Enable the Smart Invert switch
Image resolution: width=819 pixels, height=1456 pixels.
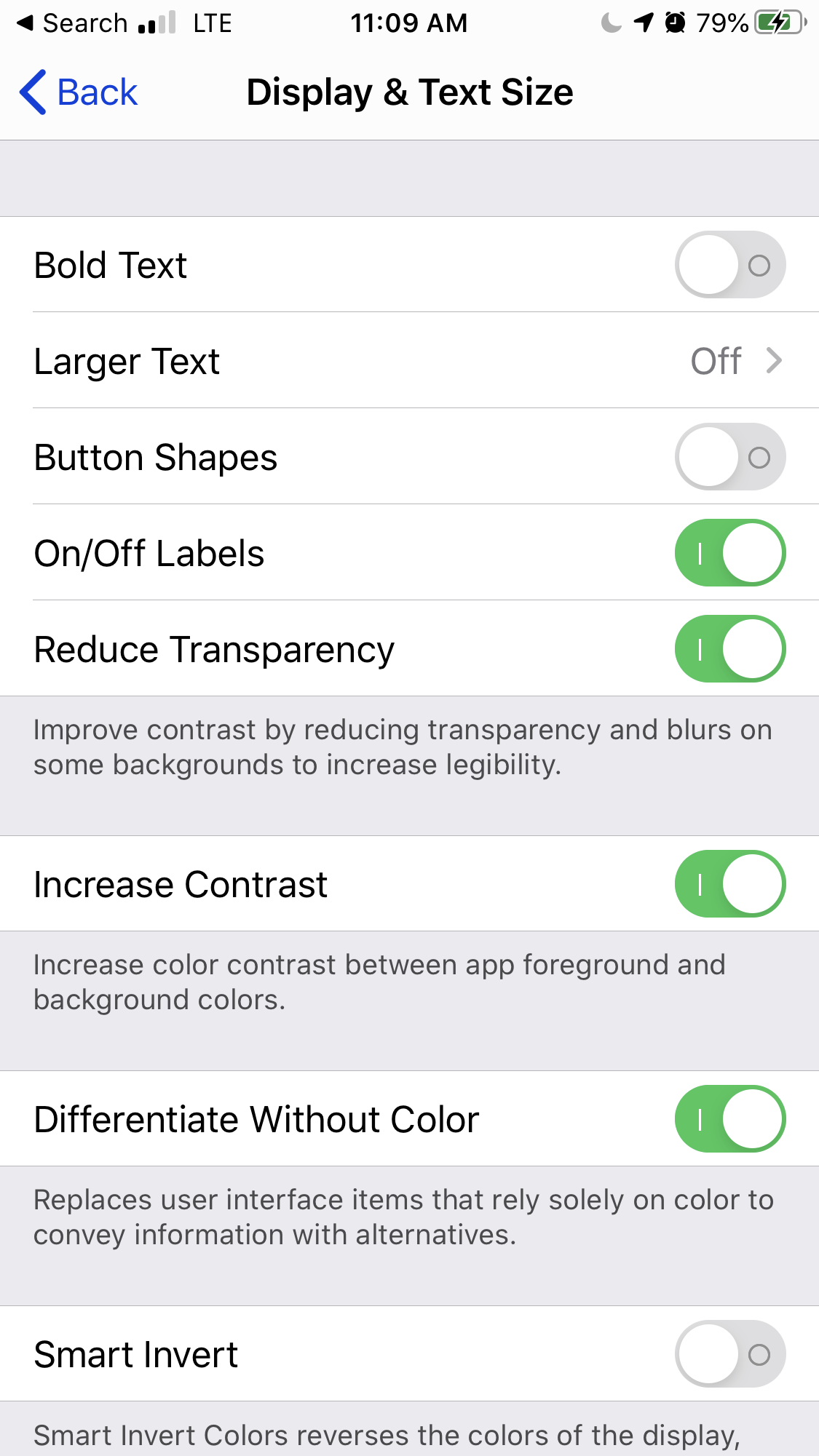tap(730, 1354)
